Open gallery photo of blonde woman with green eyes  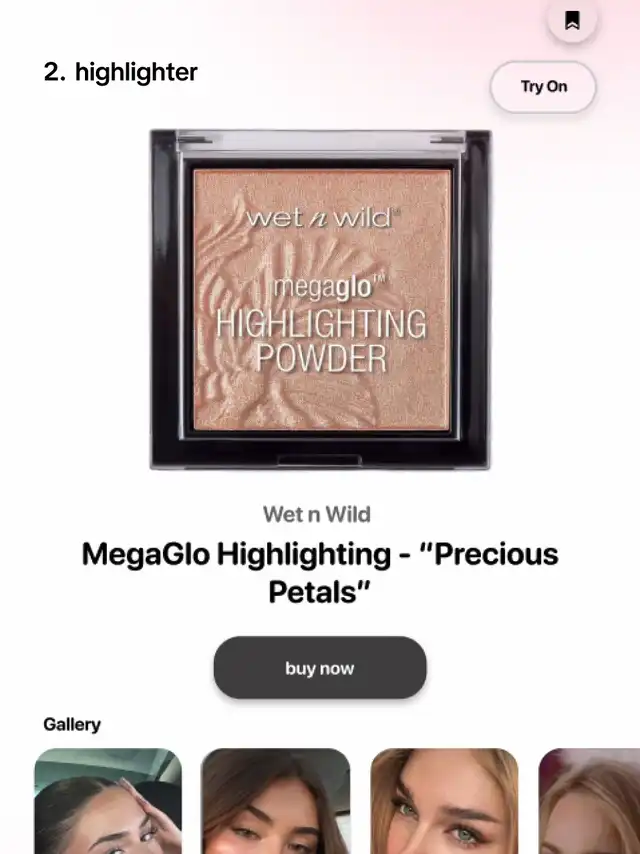click(444, 801)
